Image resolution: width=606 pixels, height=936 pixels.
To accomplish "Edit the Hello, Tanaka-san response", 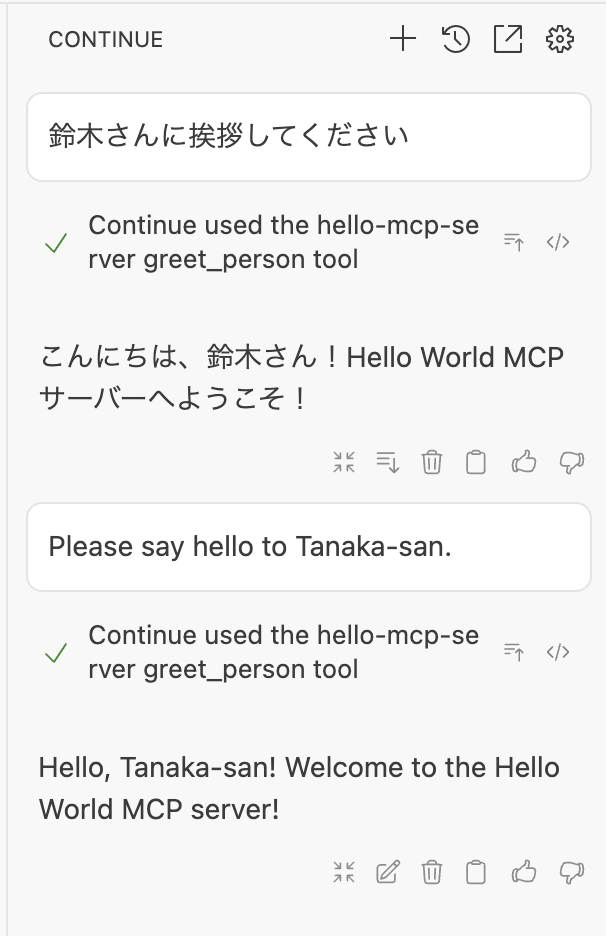I will click(x=388, y=872).
